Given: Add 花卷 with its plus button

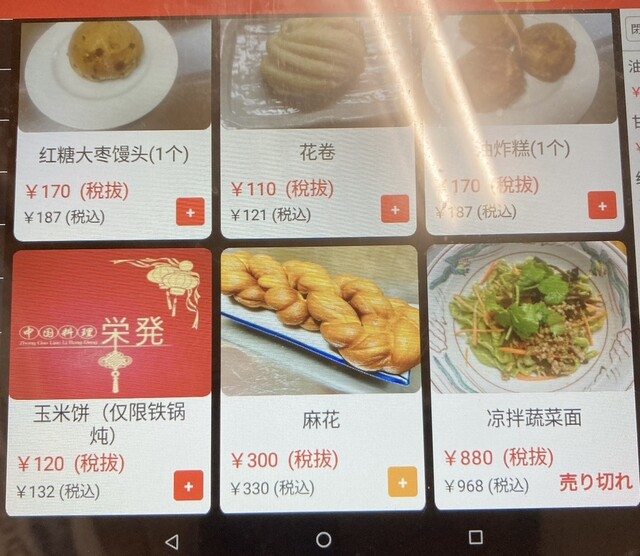Looking at the screenshot, I should (395, 209).
